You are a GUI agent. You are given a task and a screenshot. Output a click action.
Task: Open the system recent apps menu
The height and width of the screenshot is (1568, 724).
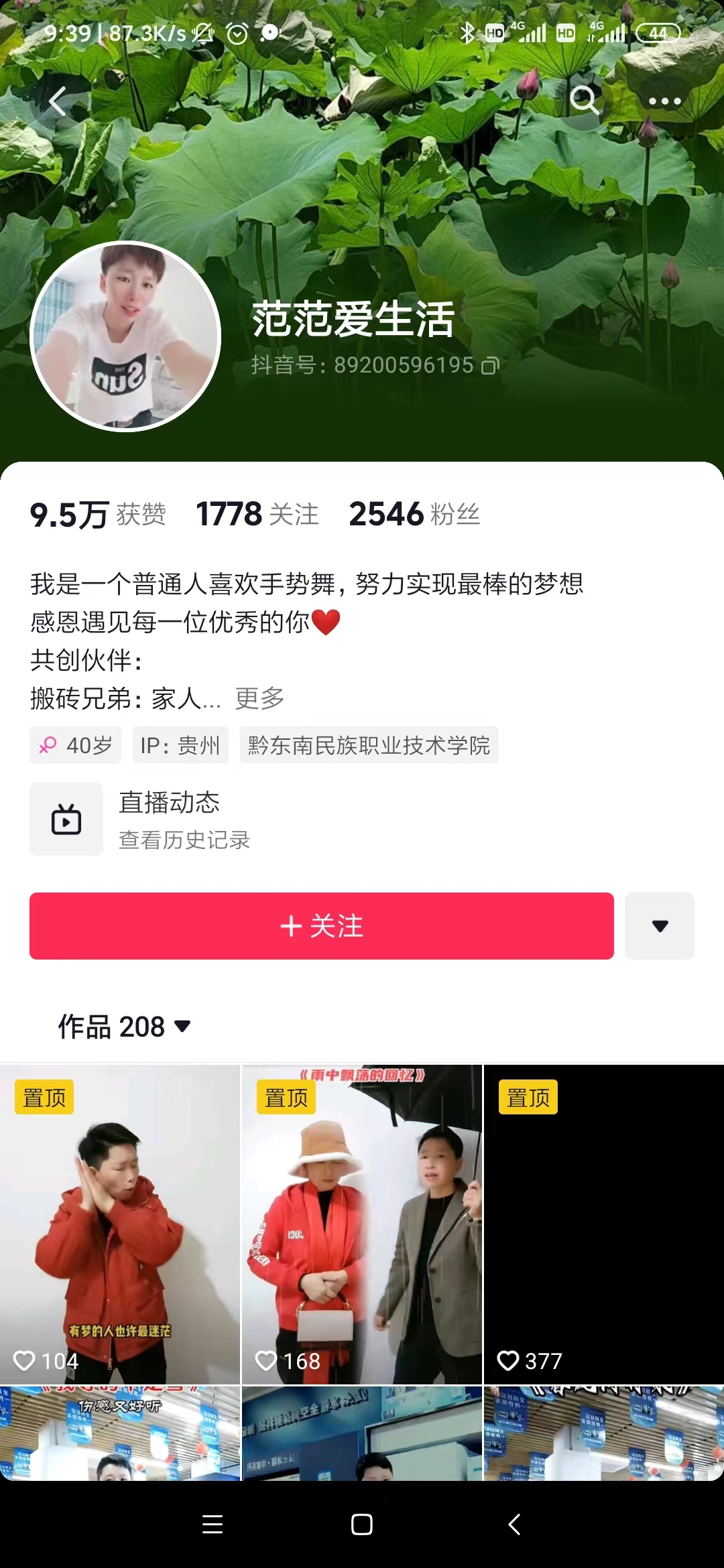point(213,1525)
